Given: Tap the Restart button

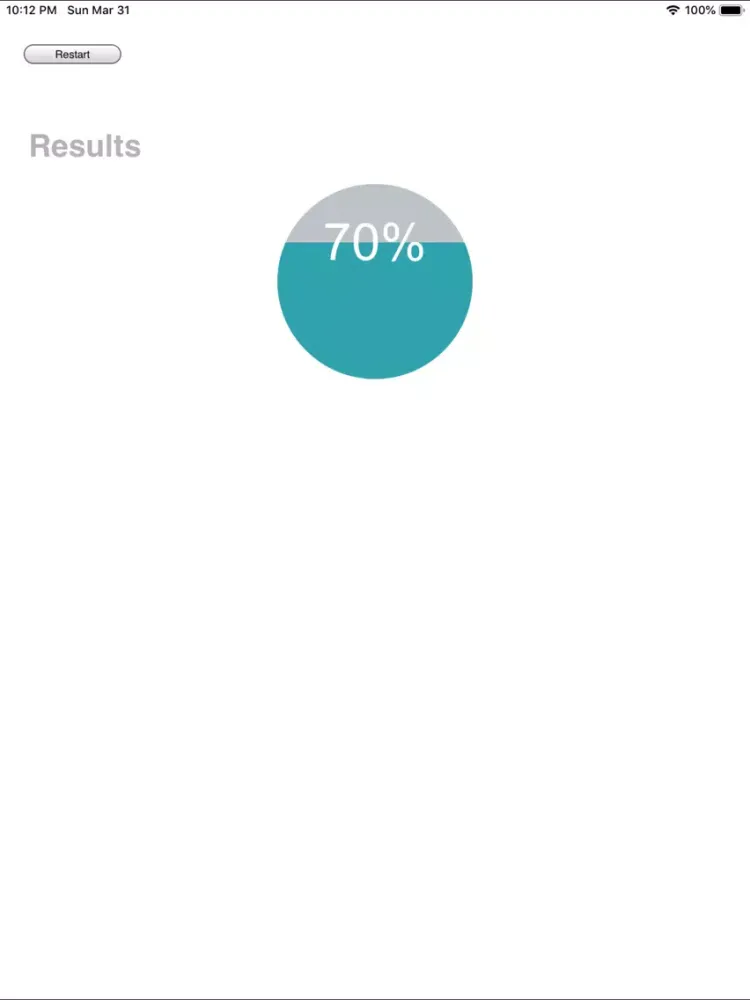Looking at the screenshot, I should click(72, 55).
